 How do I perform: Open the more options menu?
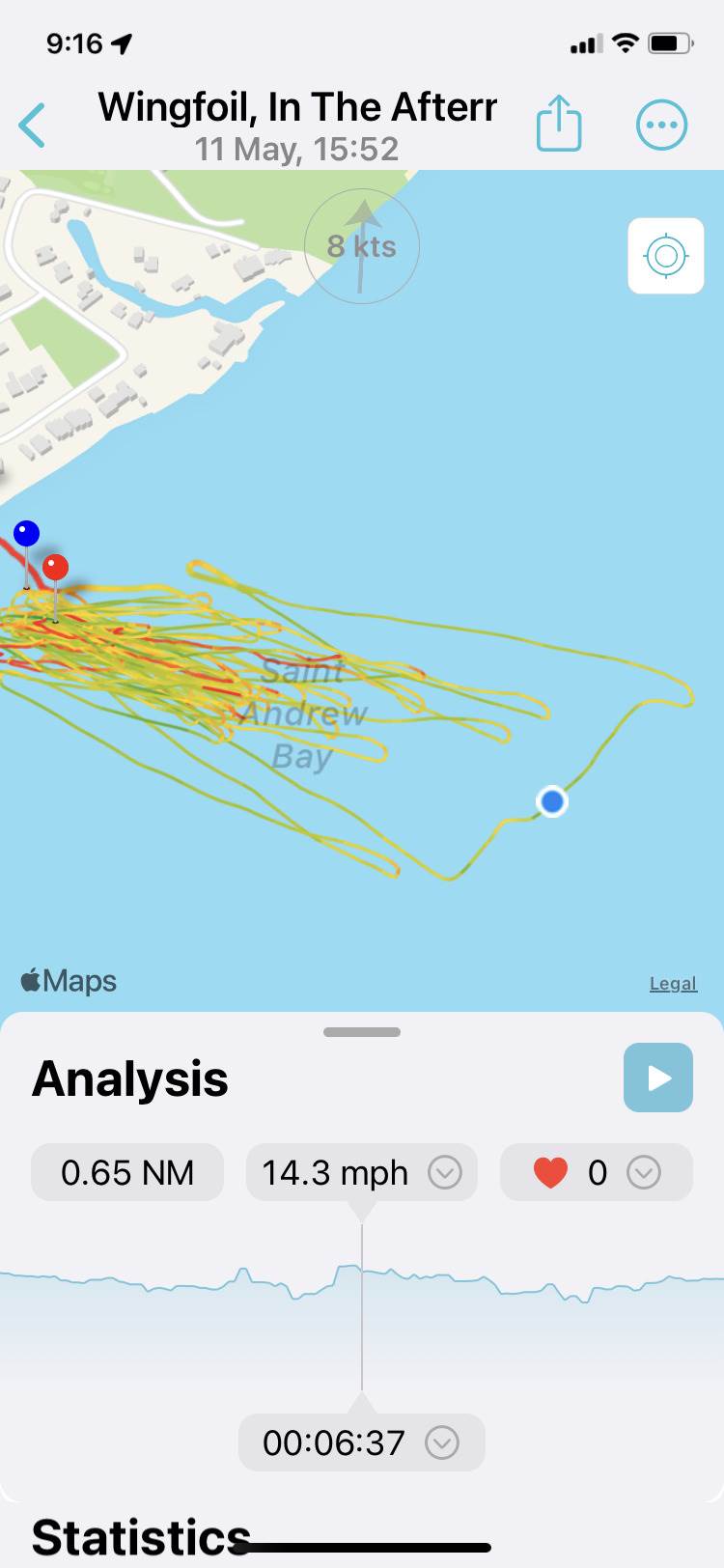(661, 126)
